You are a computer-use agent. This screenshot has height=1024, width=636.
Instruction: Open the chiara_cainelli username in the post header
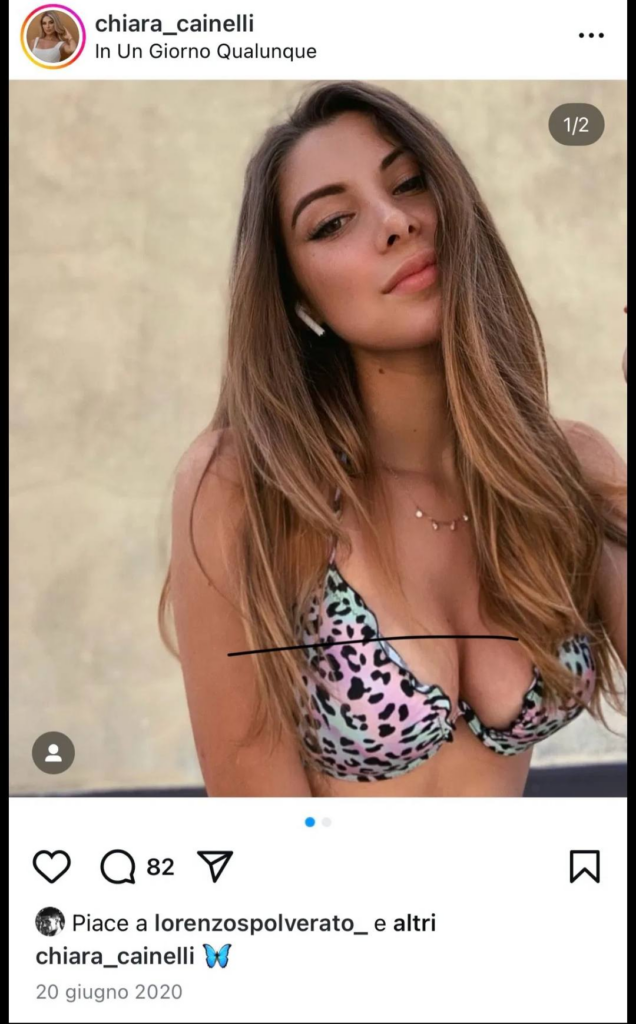pos(174,24)
